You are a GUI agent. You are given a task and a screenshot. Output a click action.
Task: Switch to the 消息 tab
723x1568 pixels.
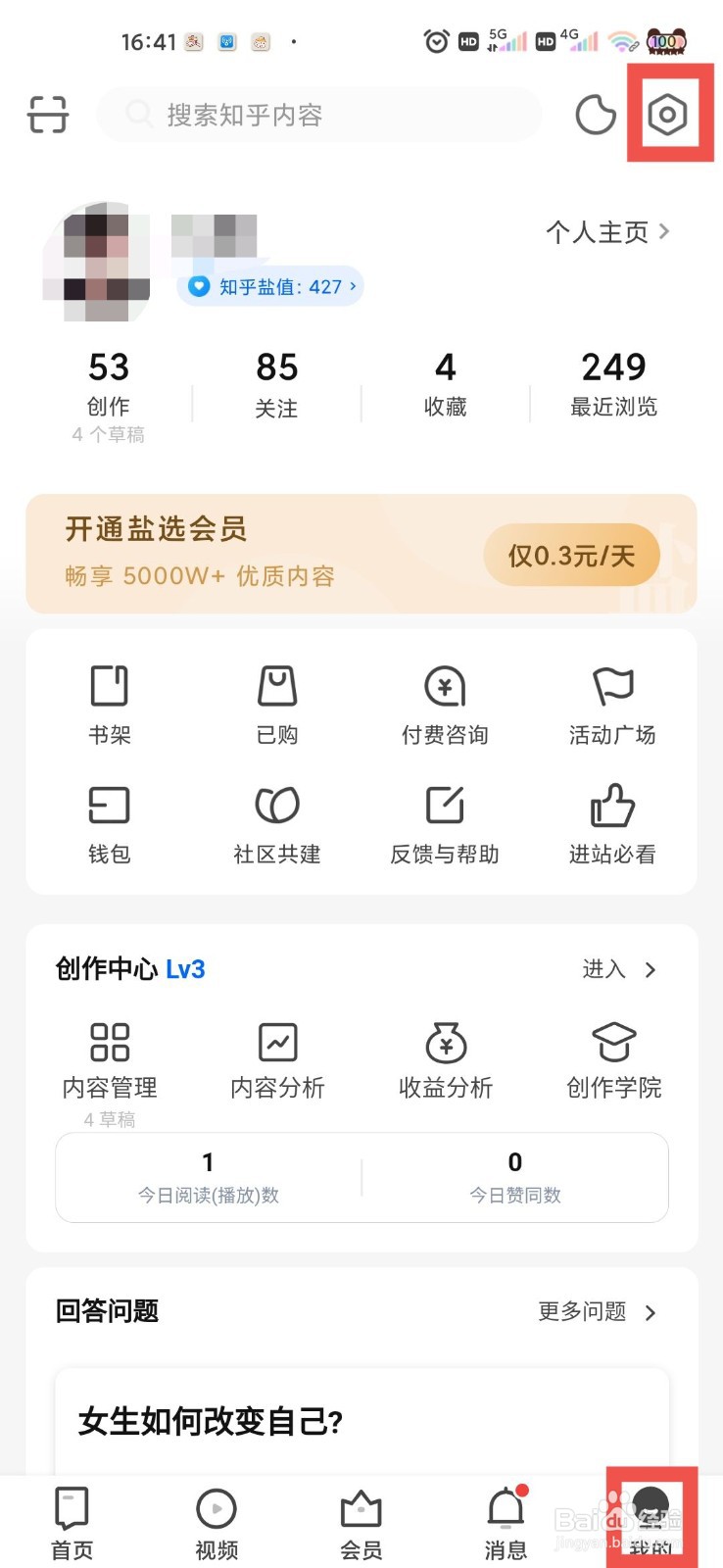tap(506, 1522)
